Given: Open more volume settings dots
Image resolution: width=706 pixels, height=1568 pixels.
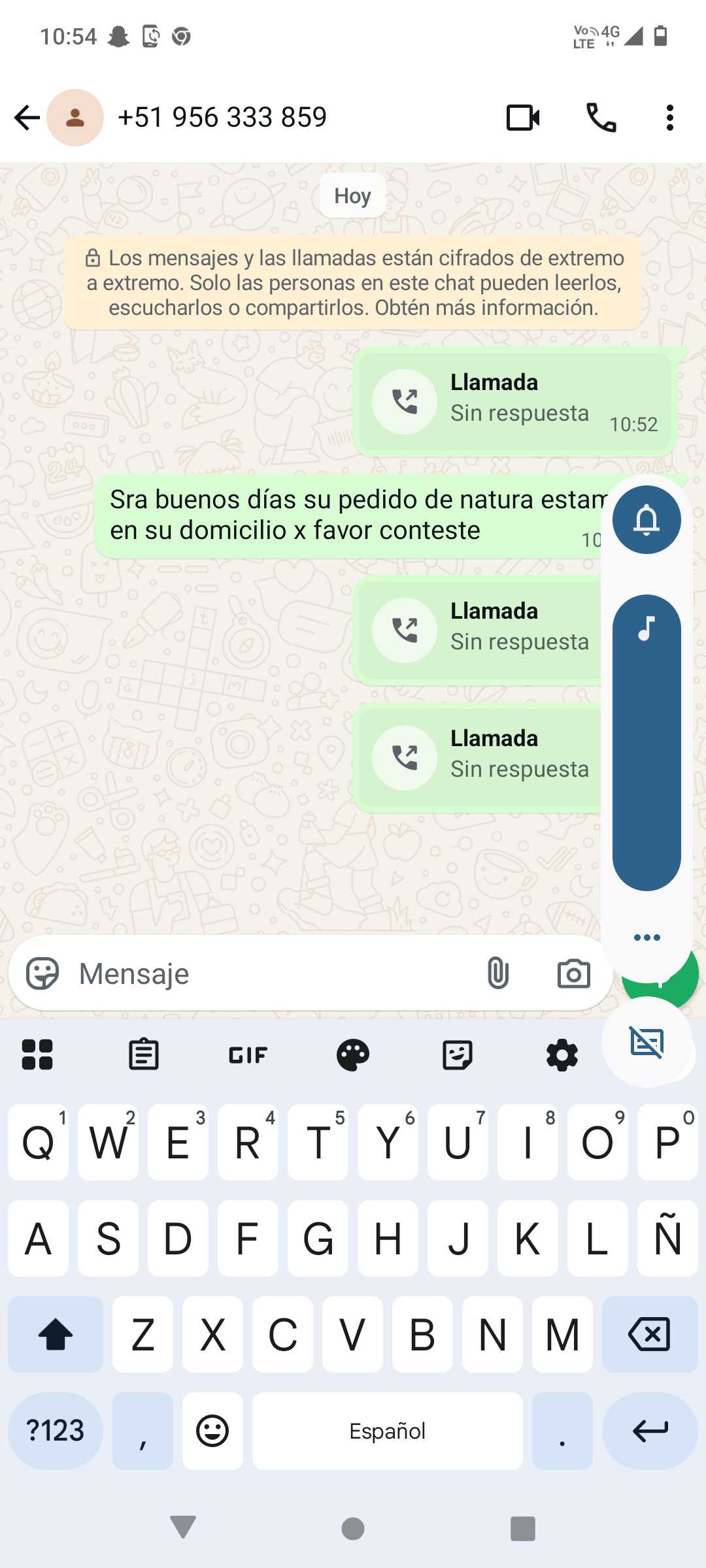Looking at the screenshot, I should pyautogui.click(x=647, y=938).
